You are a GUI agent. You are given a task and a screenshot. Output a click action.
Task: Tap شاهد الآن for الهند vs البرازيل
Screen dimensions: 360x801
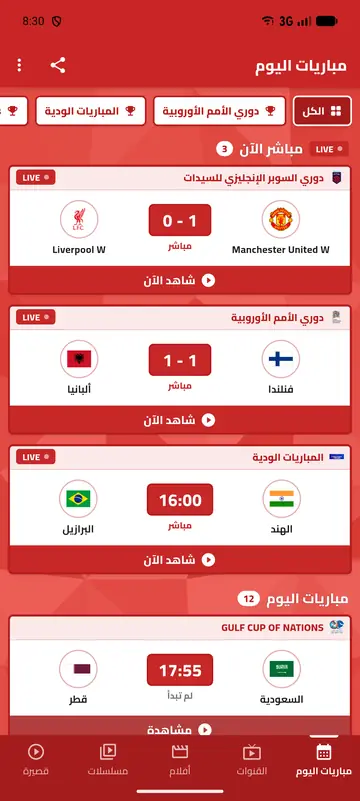click(x=180, y=560)
